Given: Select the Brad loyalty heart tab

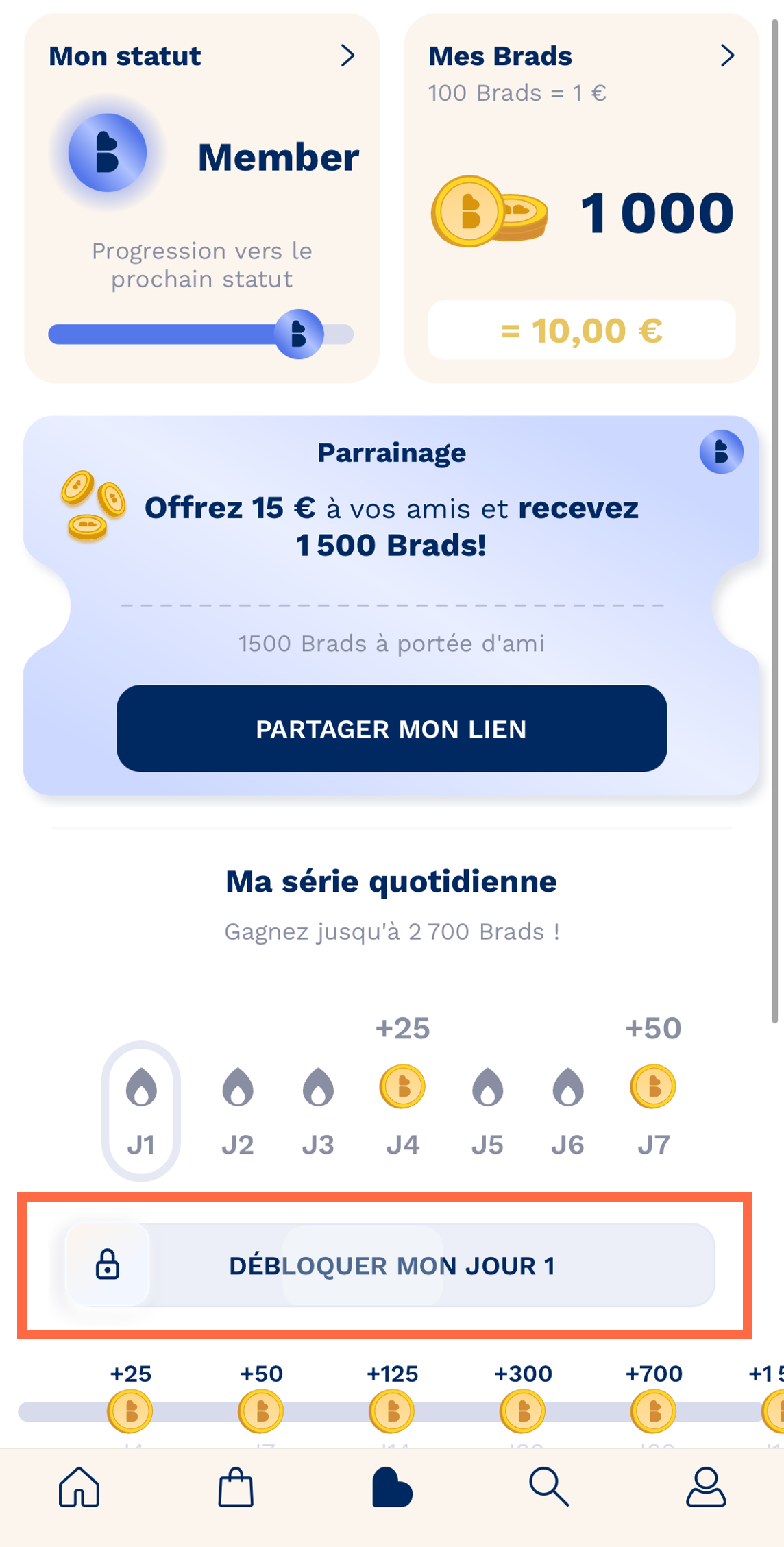Looking at the screenshot, I should pos(392,1487).
